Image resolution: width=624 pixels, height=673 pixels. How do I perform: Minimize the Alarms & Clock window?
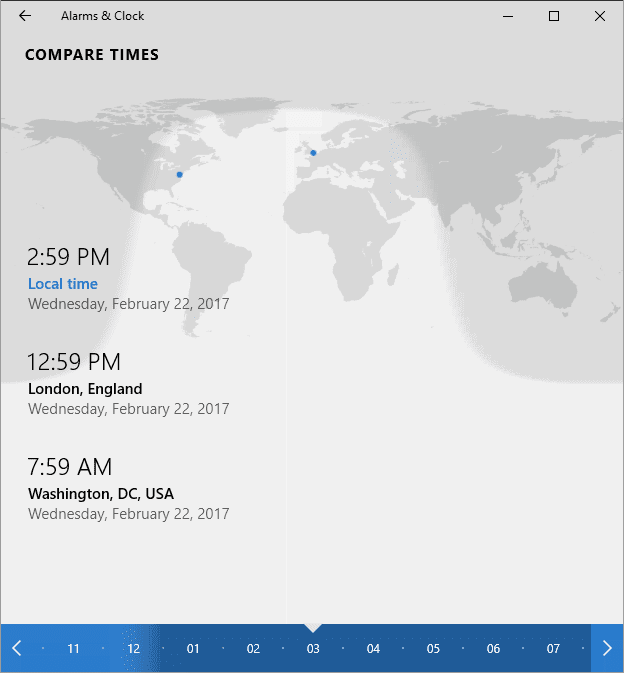pyautogui.click(x=508, y=16)
